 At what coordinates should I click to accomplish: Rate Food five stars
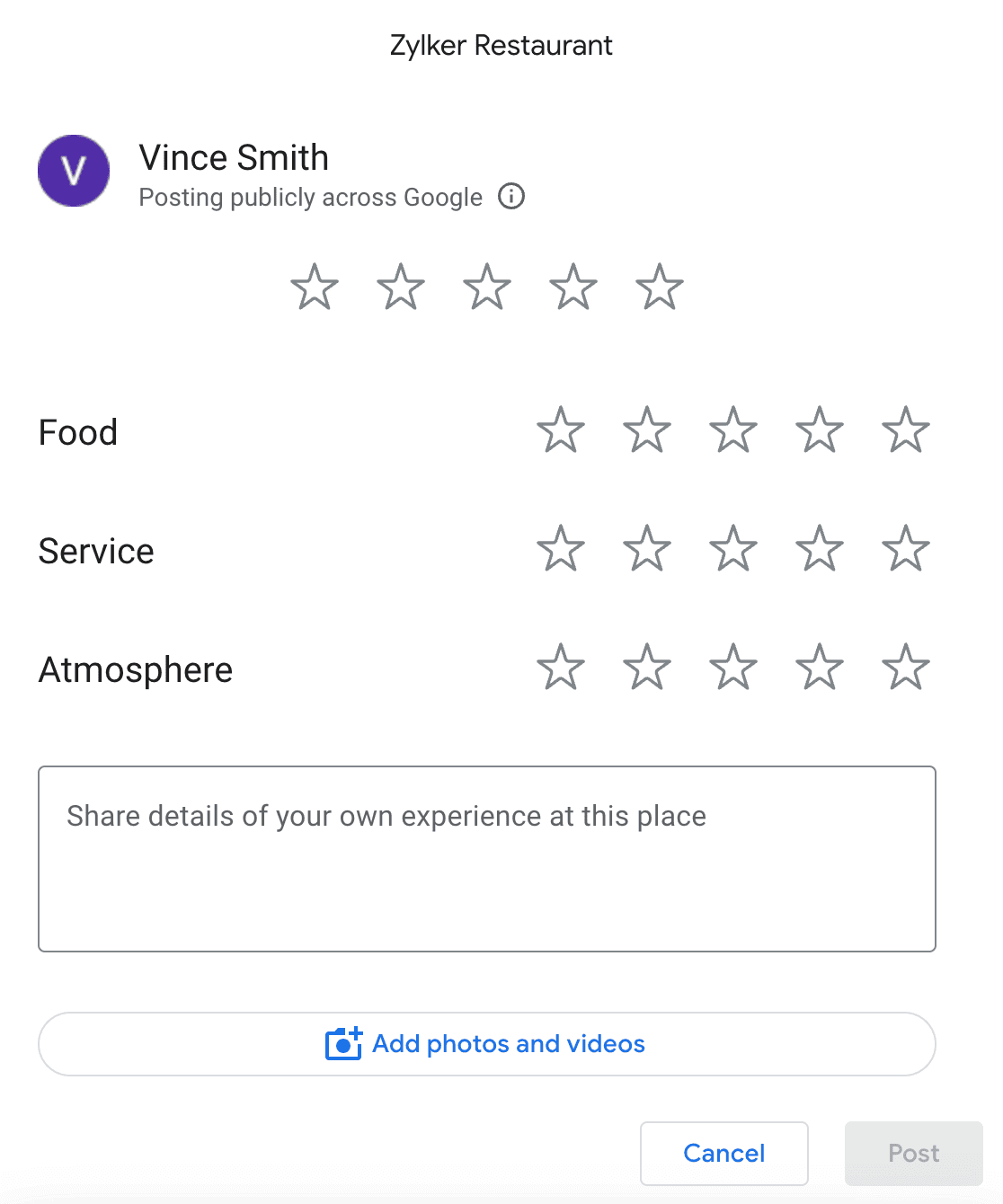point(906,430)
